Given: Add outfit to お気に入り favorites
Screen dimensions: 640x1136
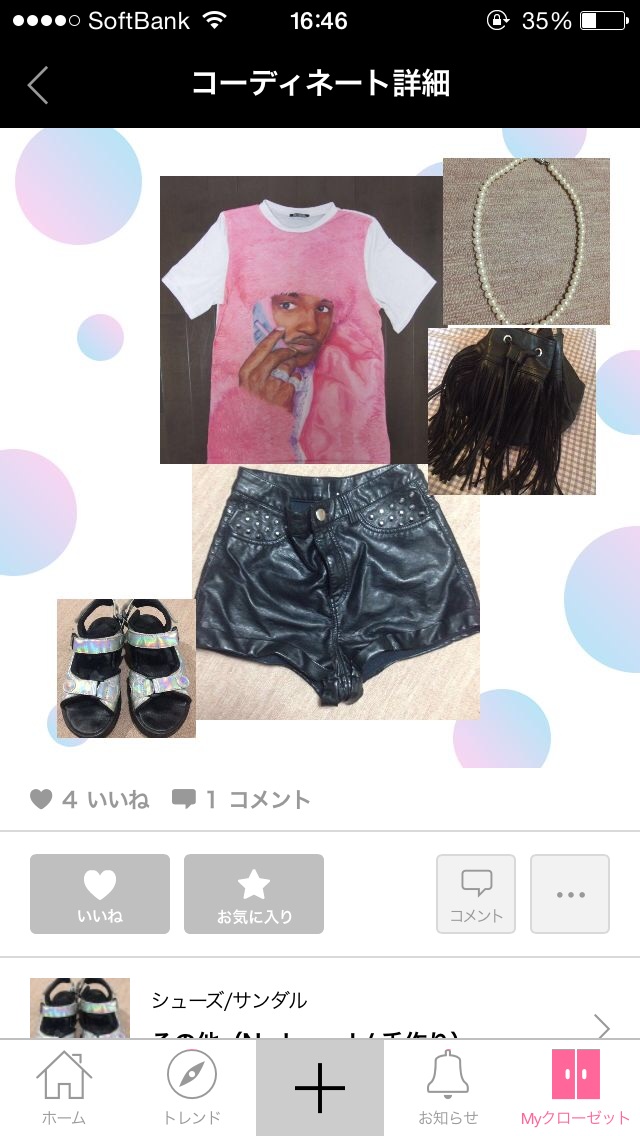Looking at the screenshot, I should click(x=254, y=894).
